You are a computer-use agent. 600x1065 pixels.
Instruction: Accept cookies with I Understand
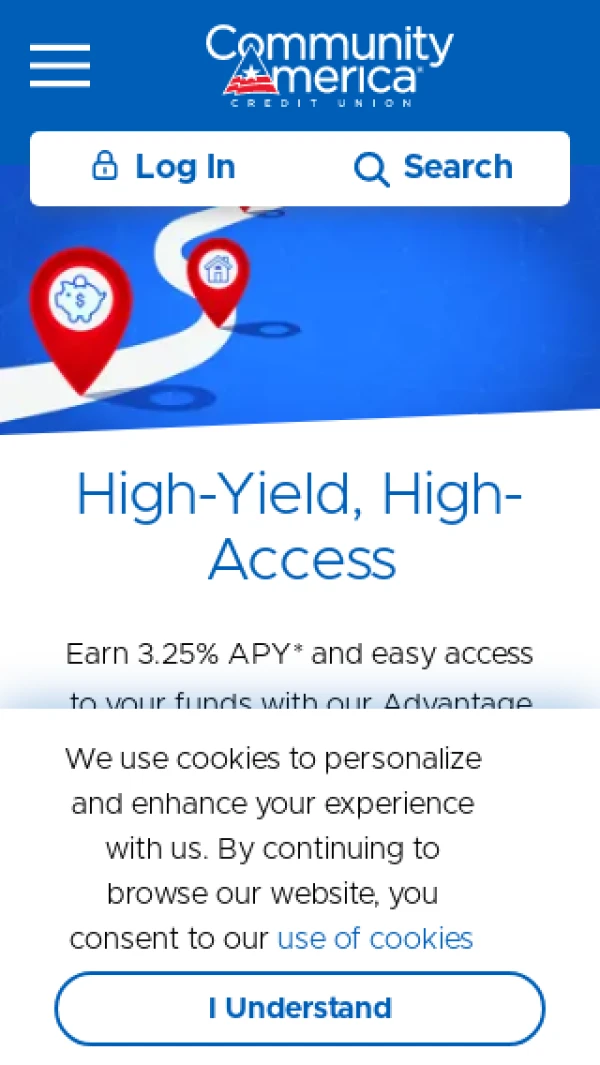click(x=300, y=1008)
